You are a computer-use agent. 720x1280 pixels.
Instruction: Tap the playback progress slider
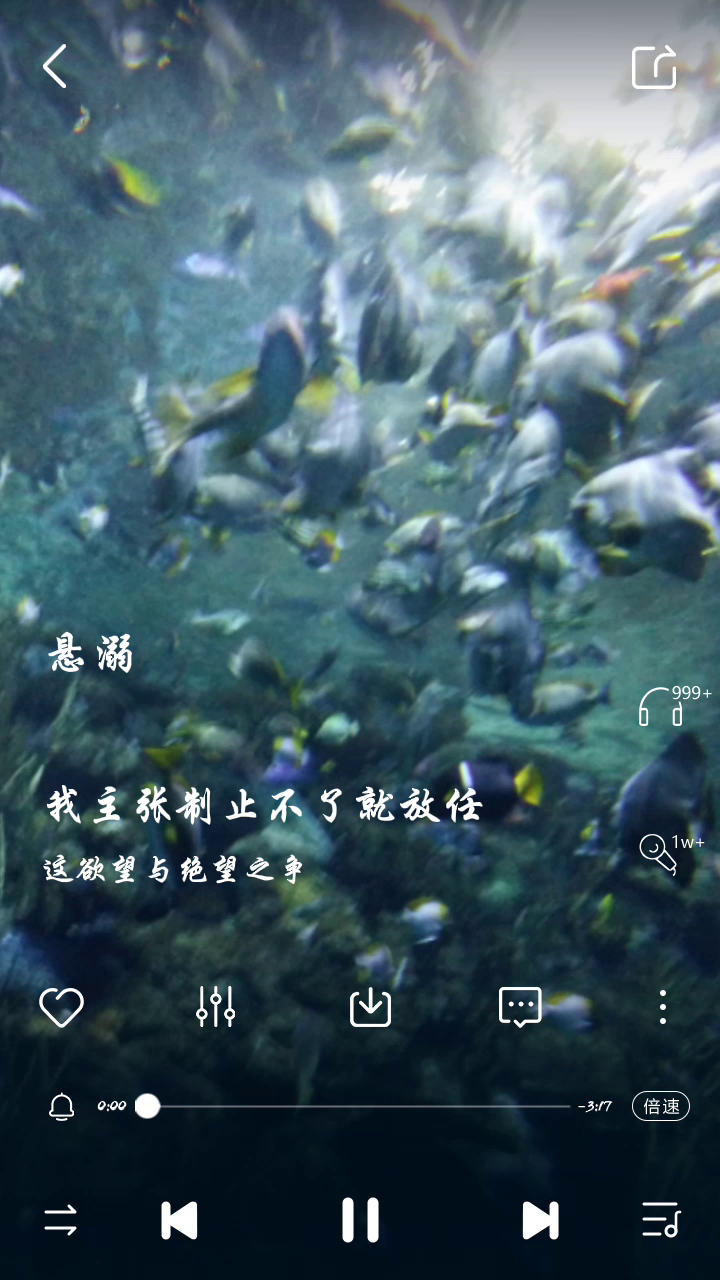click(x=358, y=1106)
